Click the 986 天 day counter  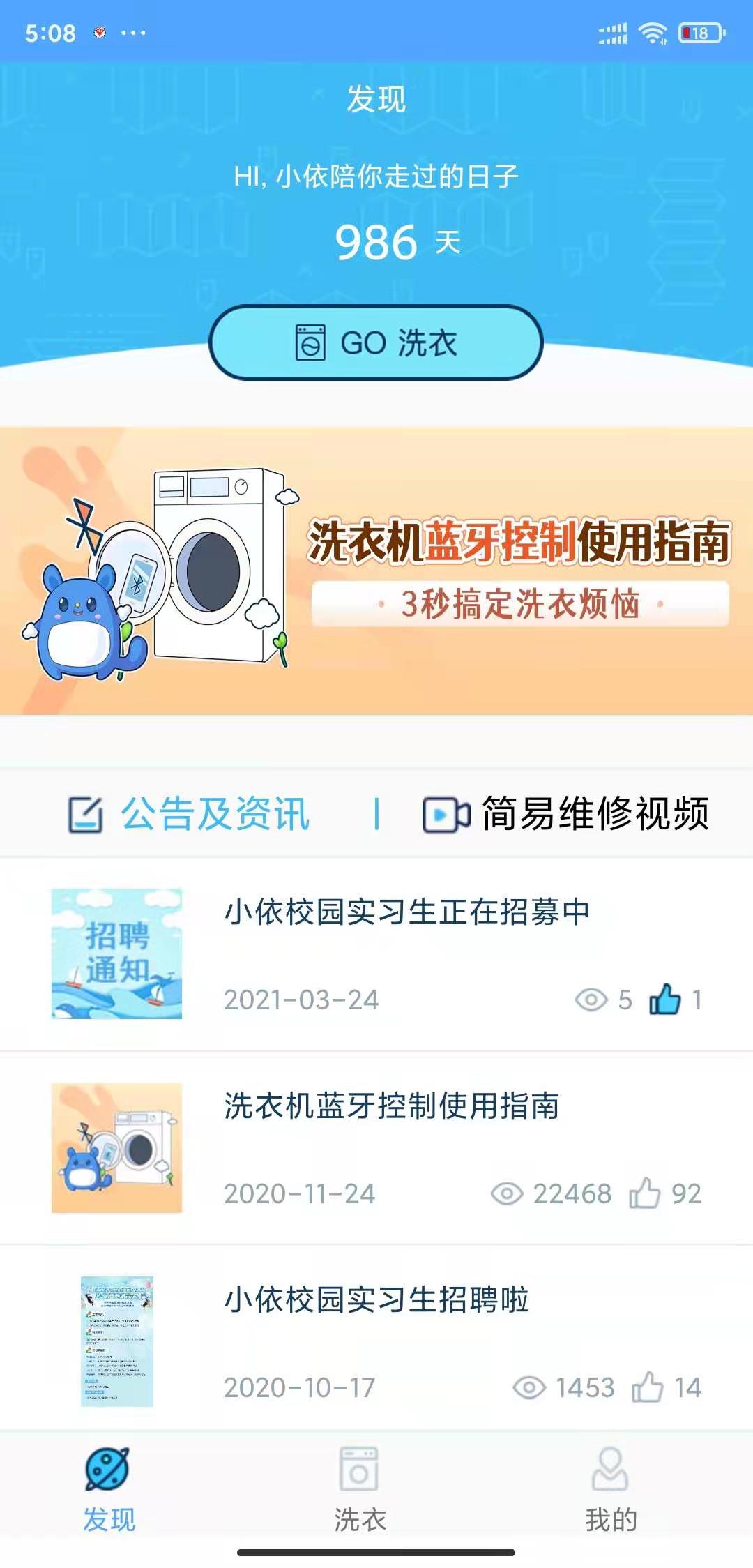[376, 241]
